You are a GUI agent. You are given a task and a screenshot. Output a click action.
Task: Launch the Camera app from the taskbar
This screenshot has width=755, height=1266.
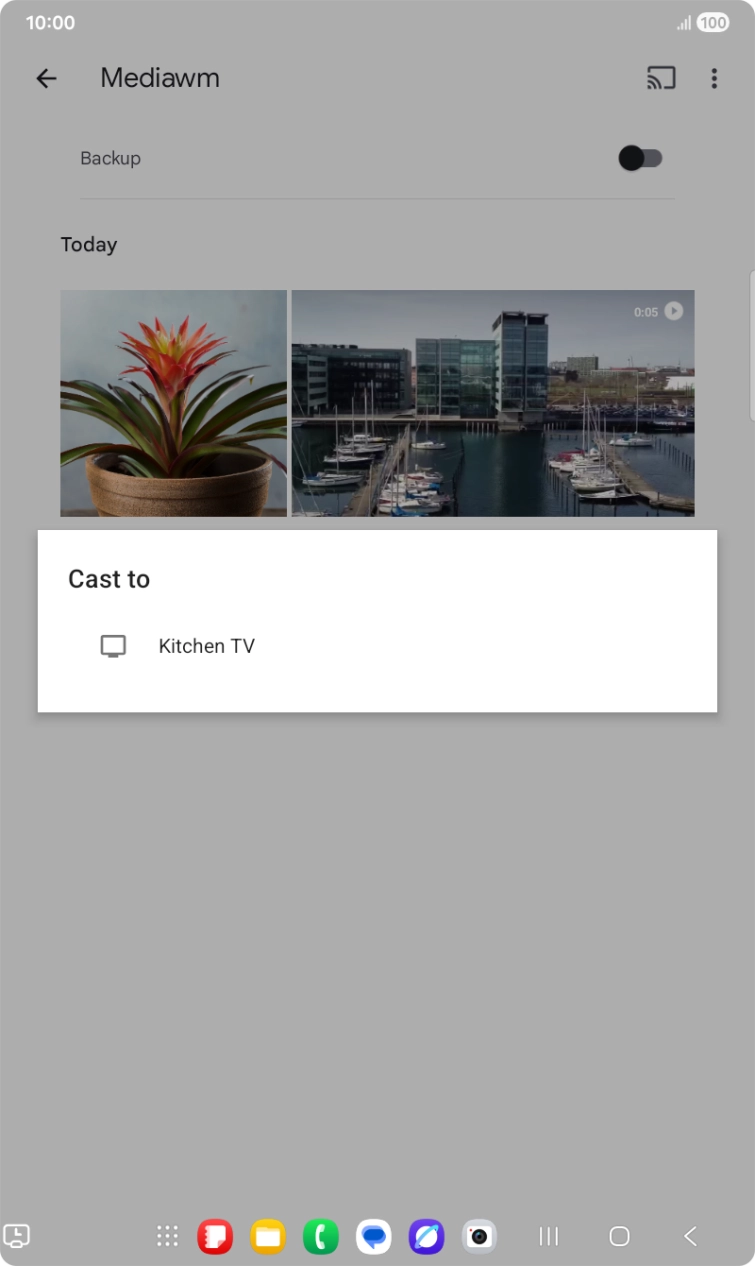(479, 1236)
